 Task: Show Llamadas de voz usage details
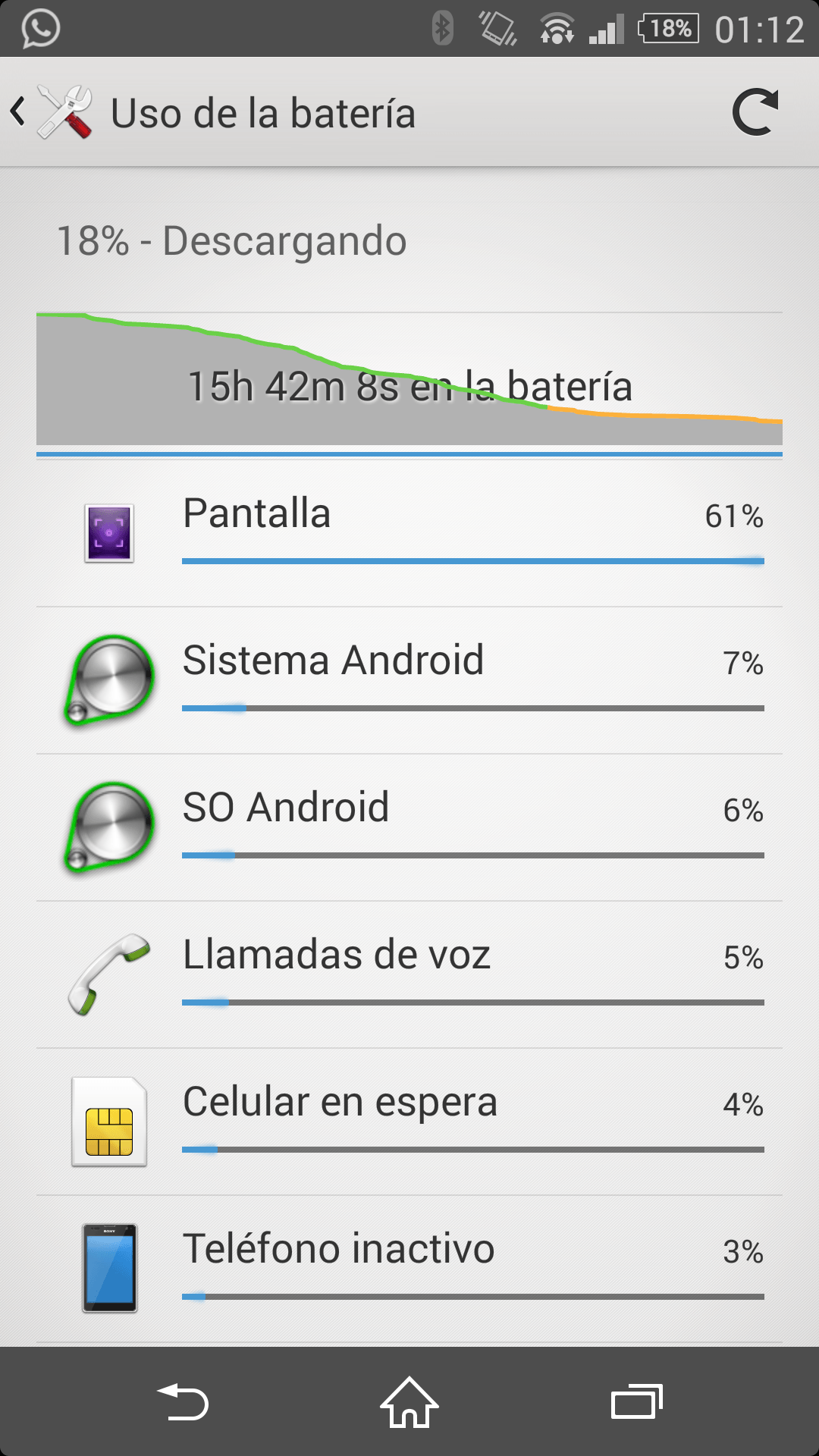click(409, 974)
